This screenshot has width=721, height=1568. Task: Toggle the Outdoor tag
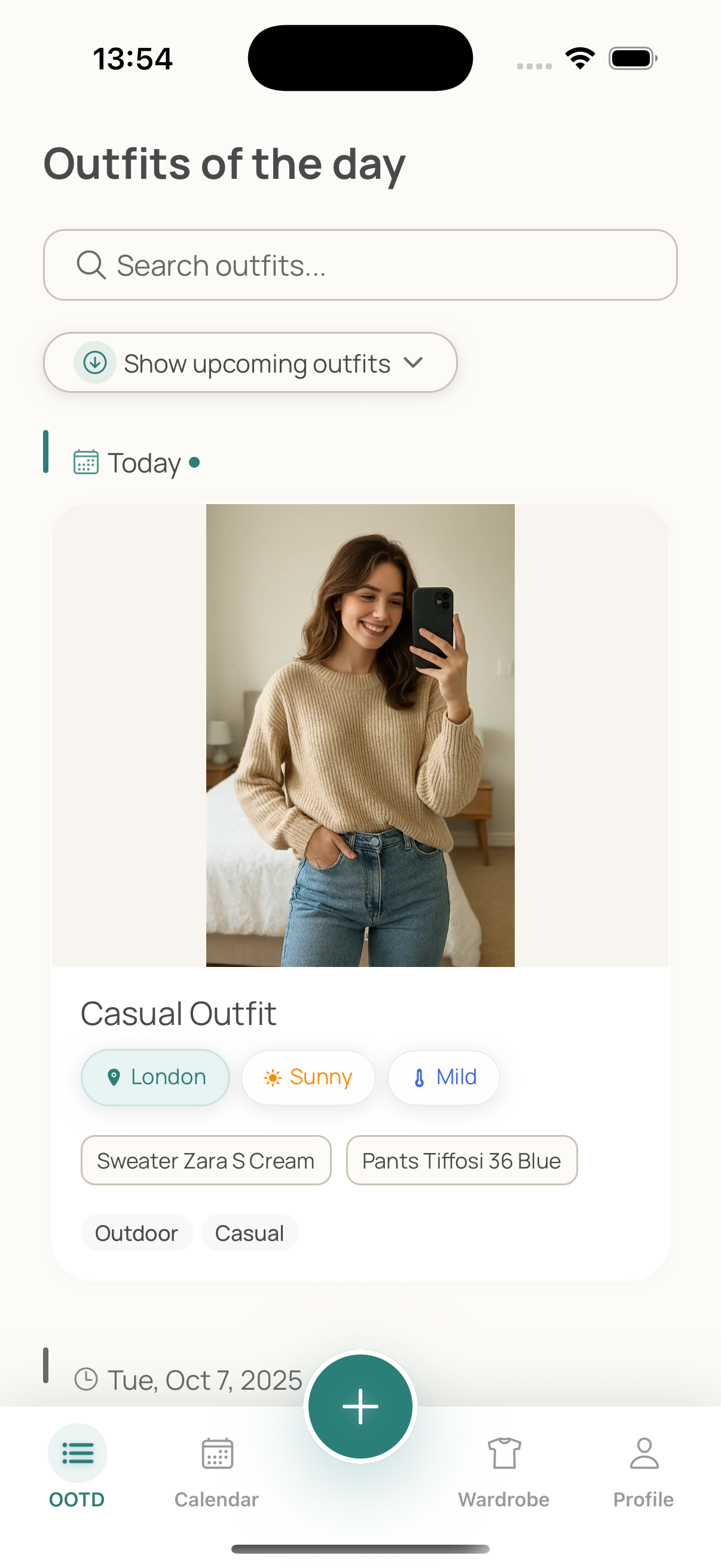tap(136, 1233)
